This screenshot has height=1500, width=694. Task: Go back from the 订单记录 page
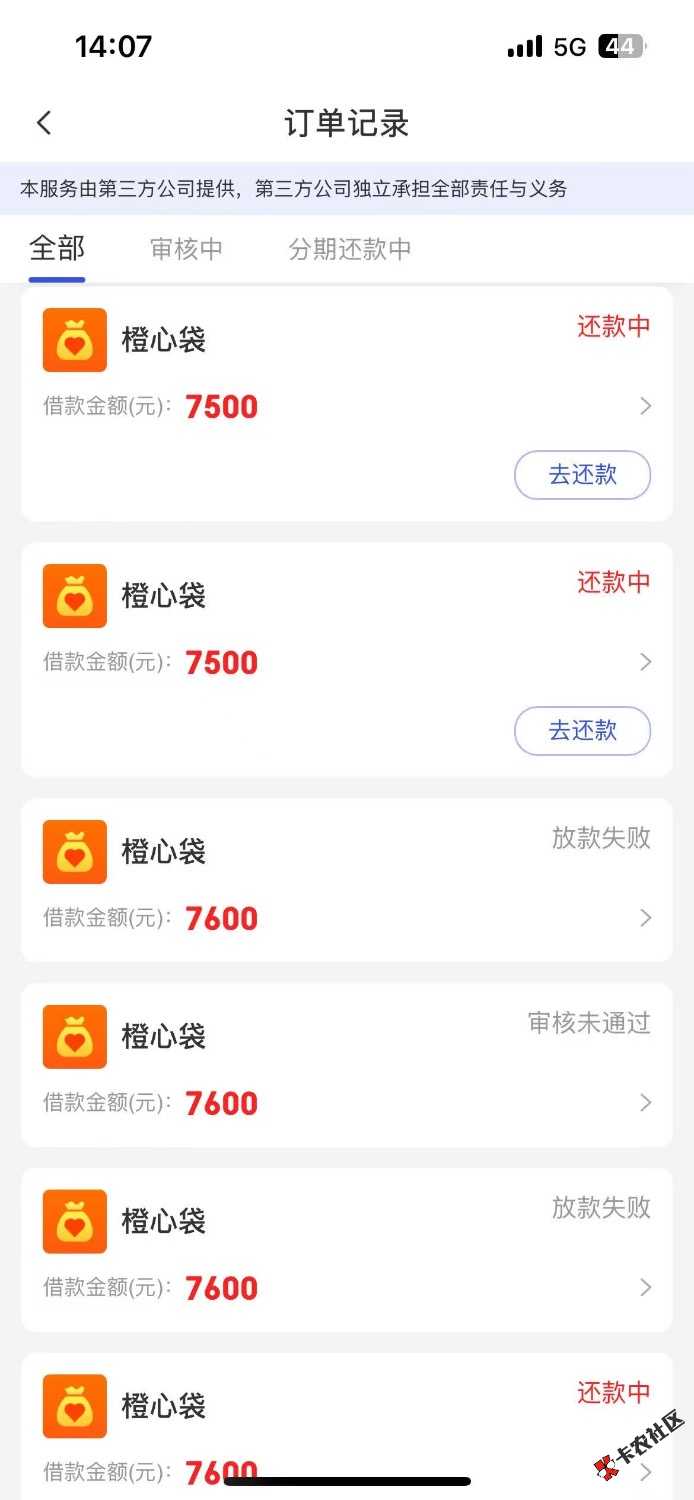(x=44, y=123)
